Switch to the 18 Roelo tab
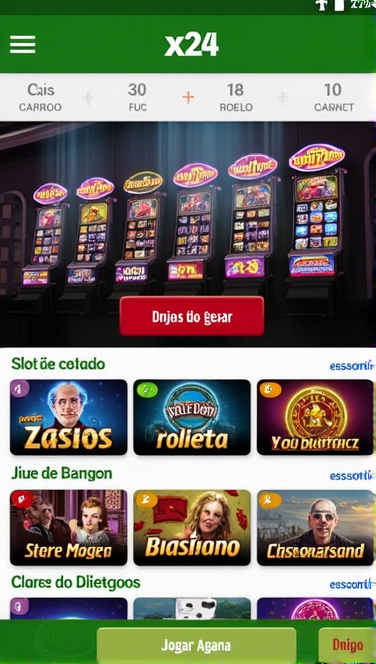The height and width of the screenshot is (664, 376). click(235, 97)
